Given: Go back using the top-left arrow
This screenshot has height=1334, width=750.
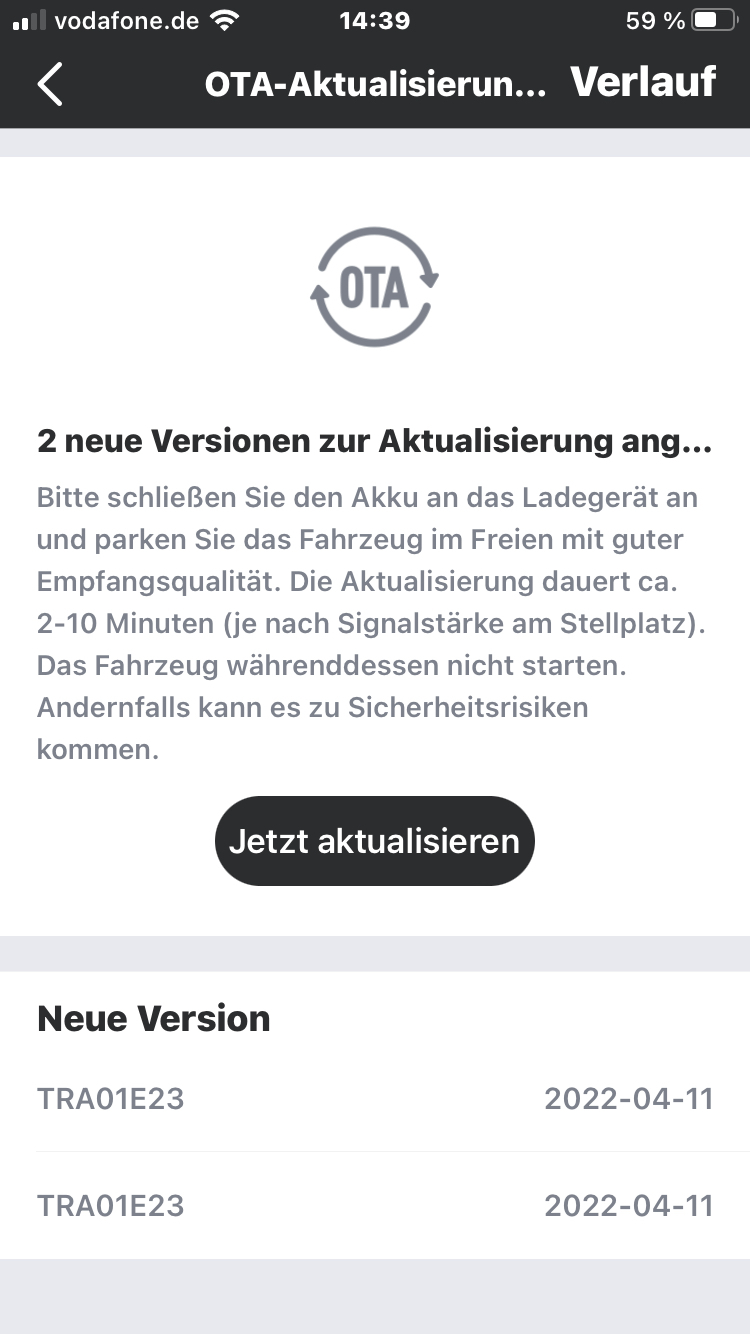Looking at the screenshot, I should coord(50,84).
